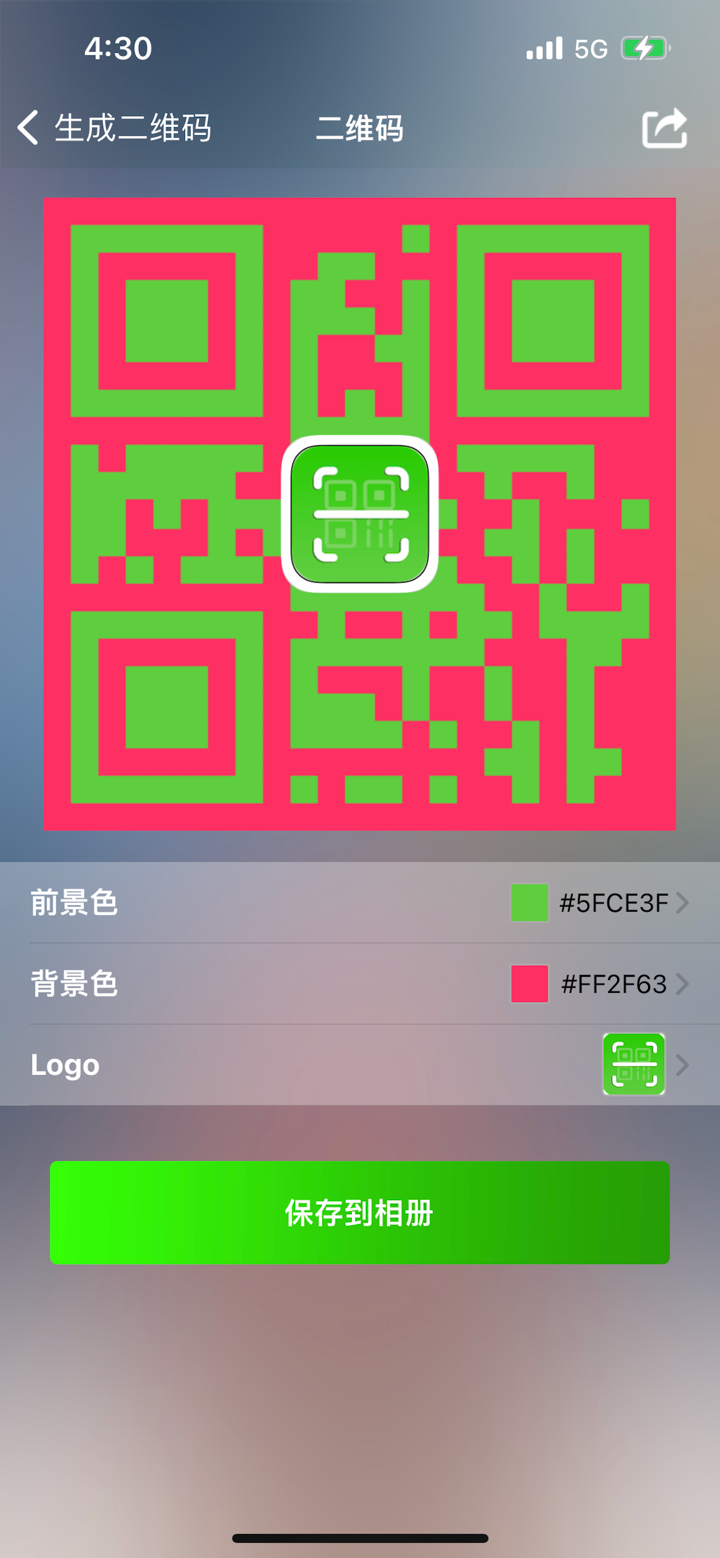Tap the pink background color swatch
Viewport: 720px width, 1558px height.
point(528,983)
